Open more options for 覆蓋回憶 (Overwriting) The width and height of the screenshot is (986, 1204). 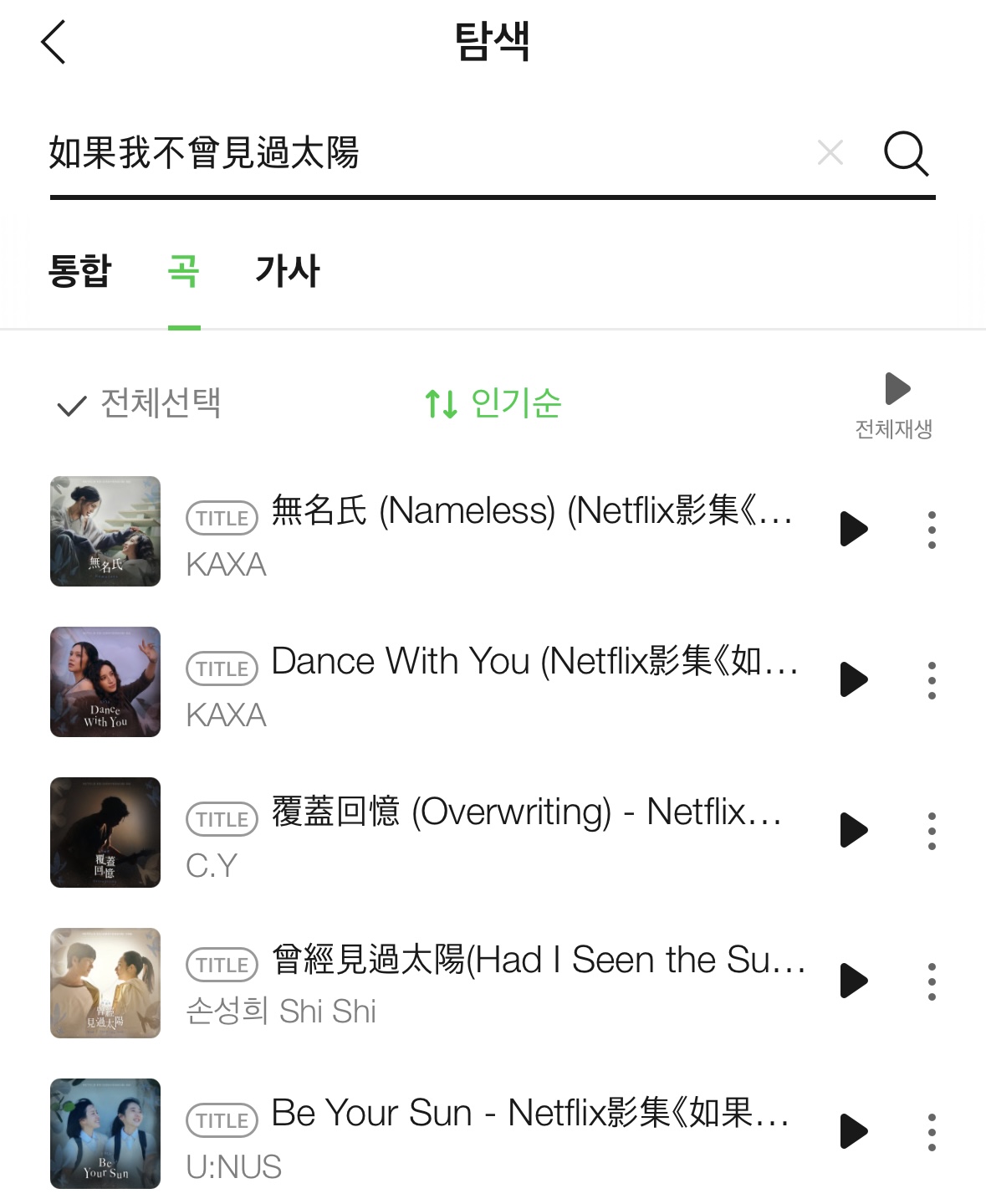tap(932, 831)
